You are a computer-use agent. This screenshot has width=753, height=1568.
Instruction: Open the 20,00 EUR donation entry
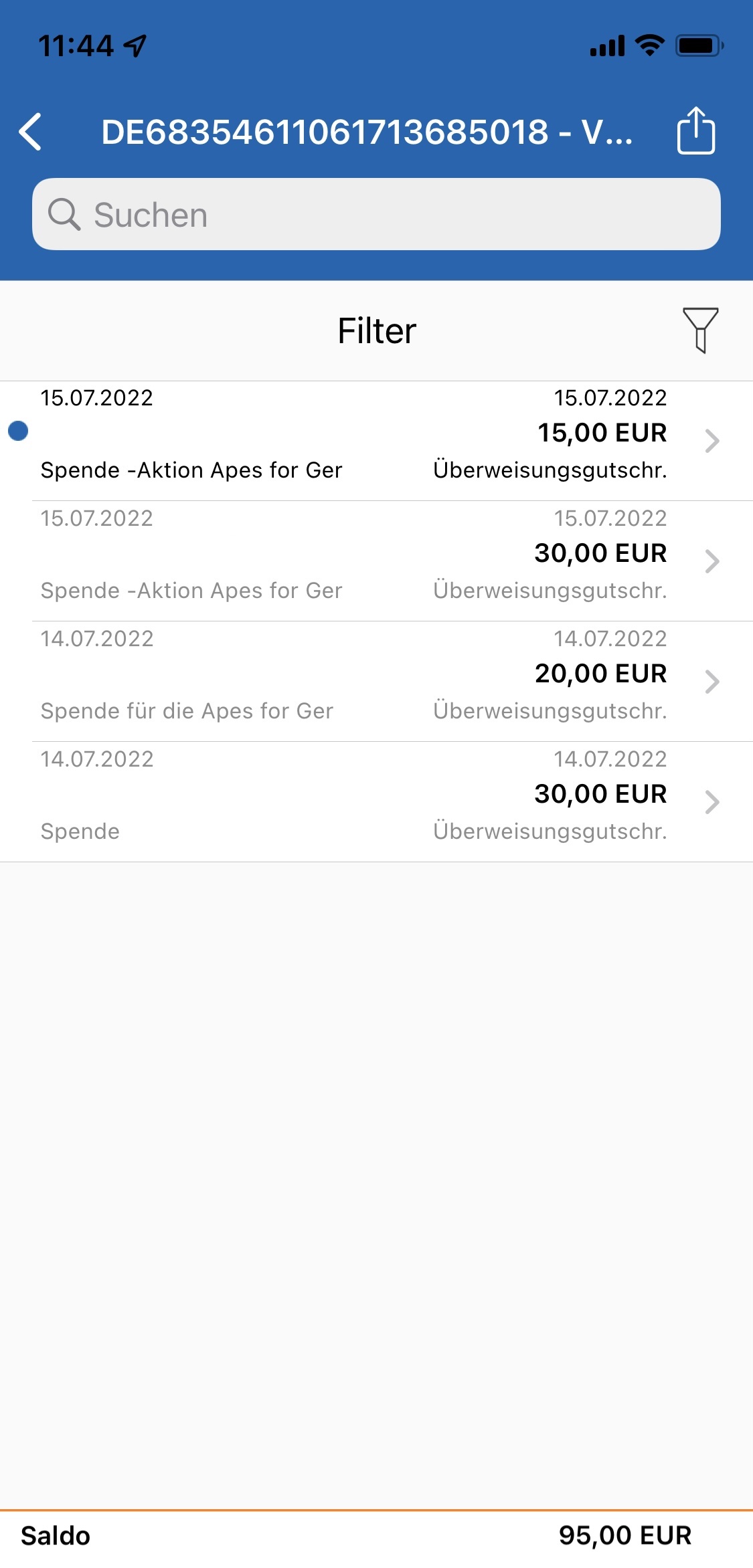376,682
